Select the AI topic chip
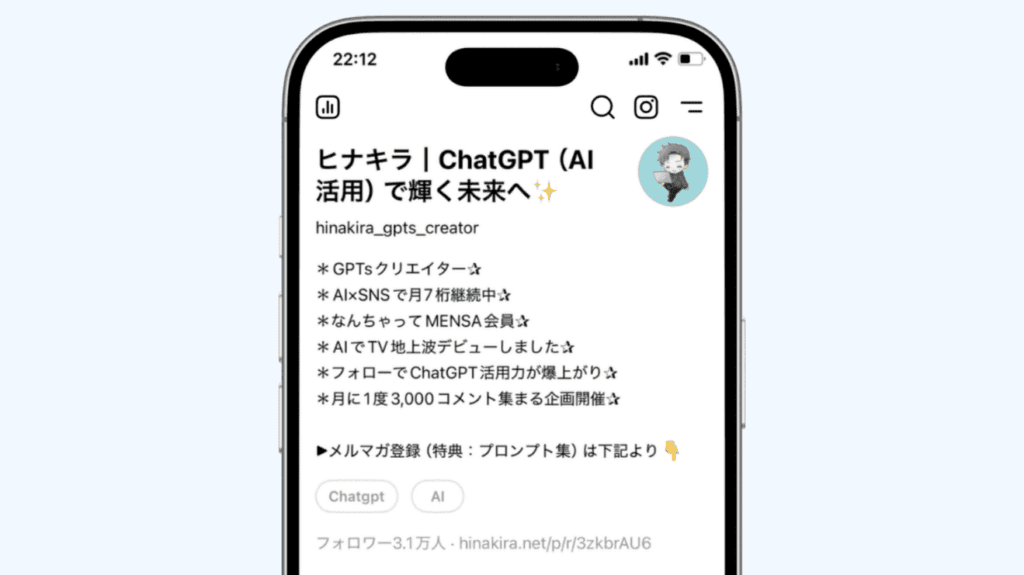 coord(437,496)
